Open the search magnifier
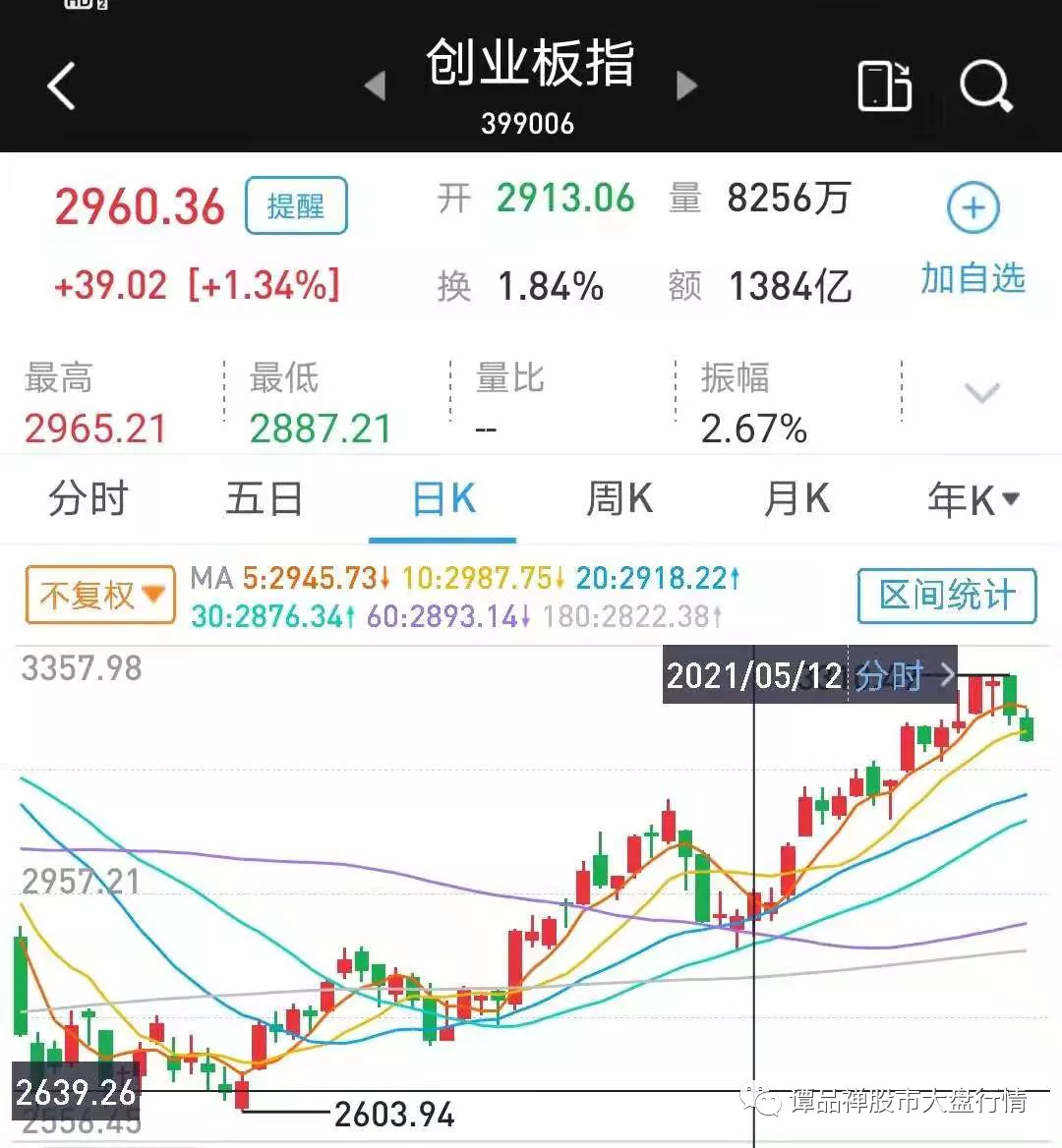This screenshot has height=1148, width=1062. coord(985,86)
